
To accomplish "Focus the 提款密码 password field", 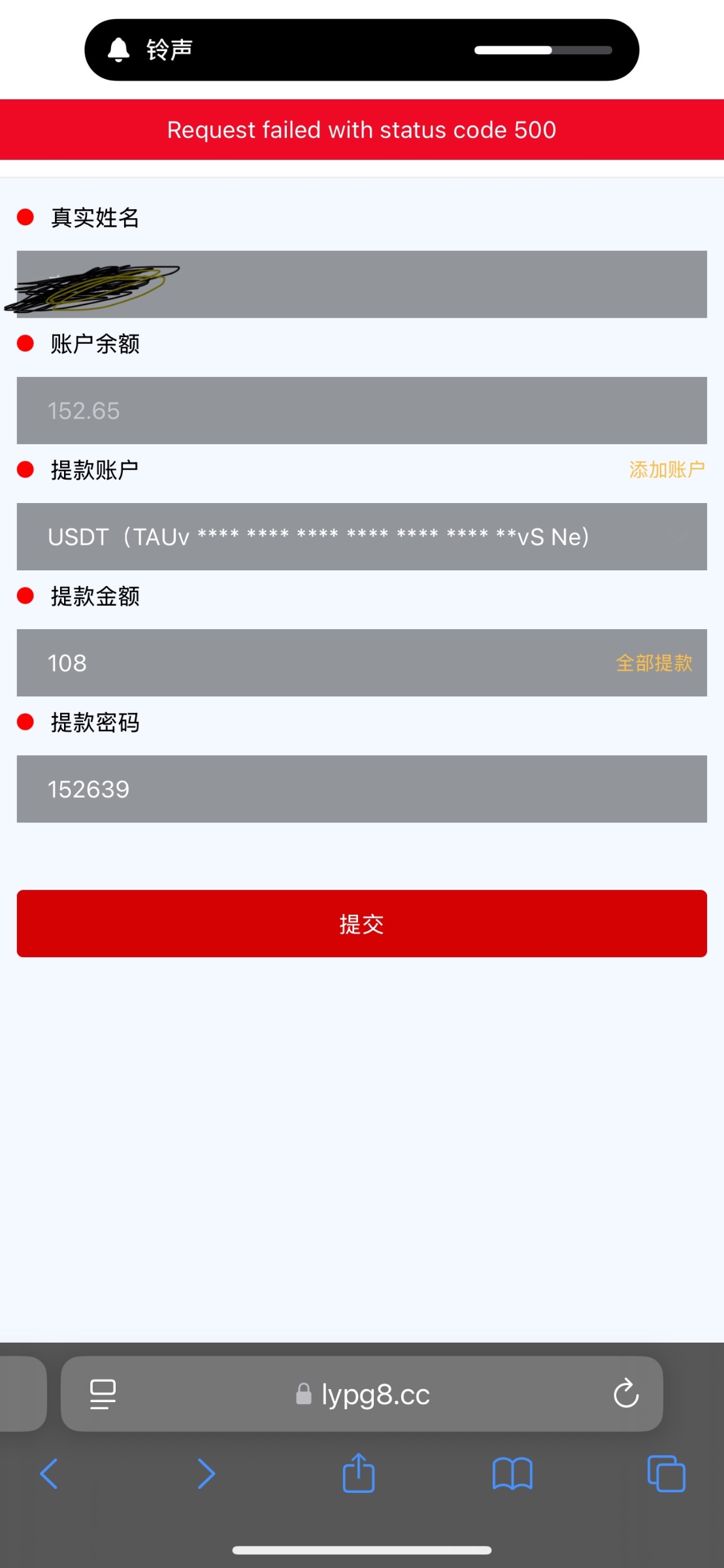I will (x=362, y=789).
